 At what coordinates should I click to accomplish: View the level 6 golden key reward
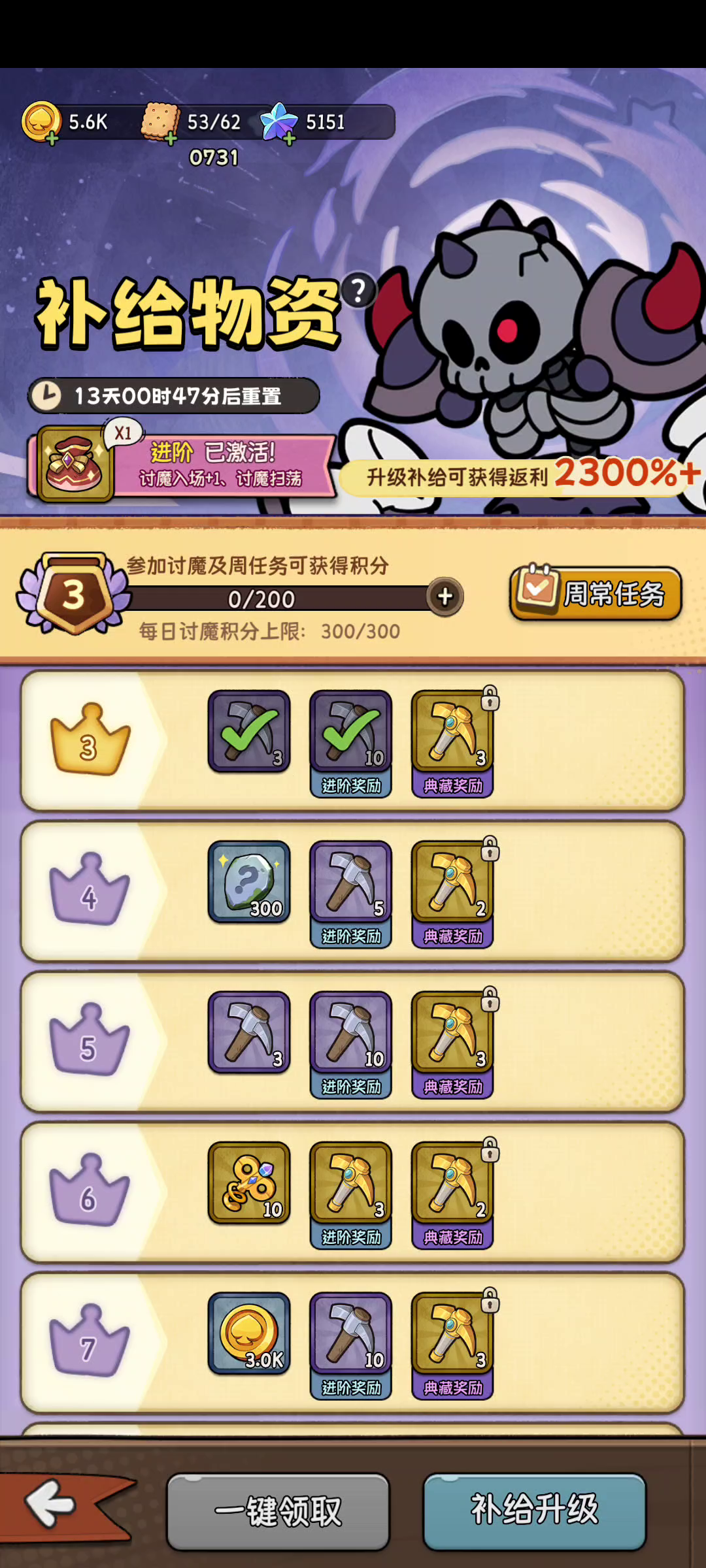pyautogui.click(x=249, y=1183)
